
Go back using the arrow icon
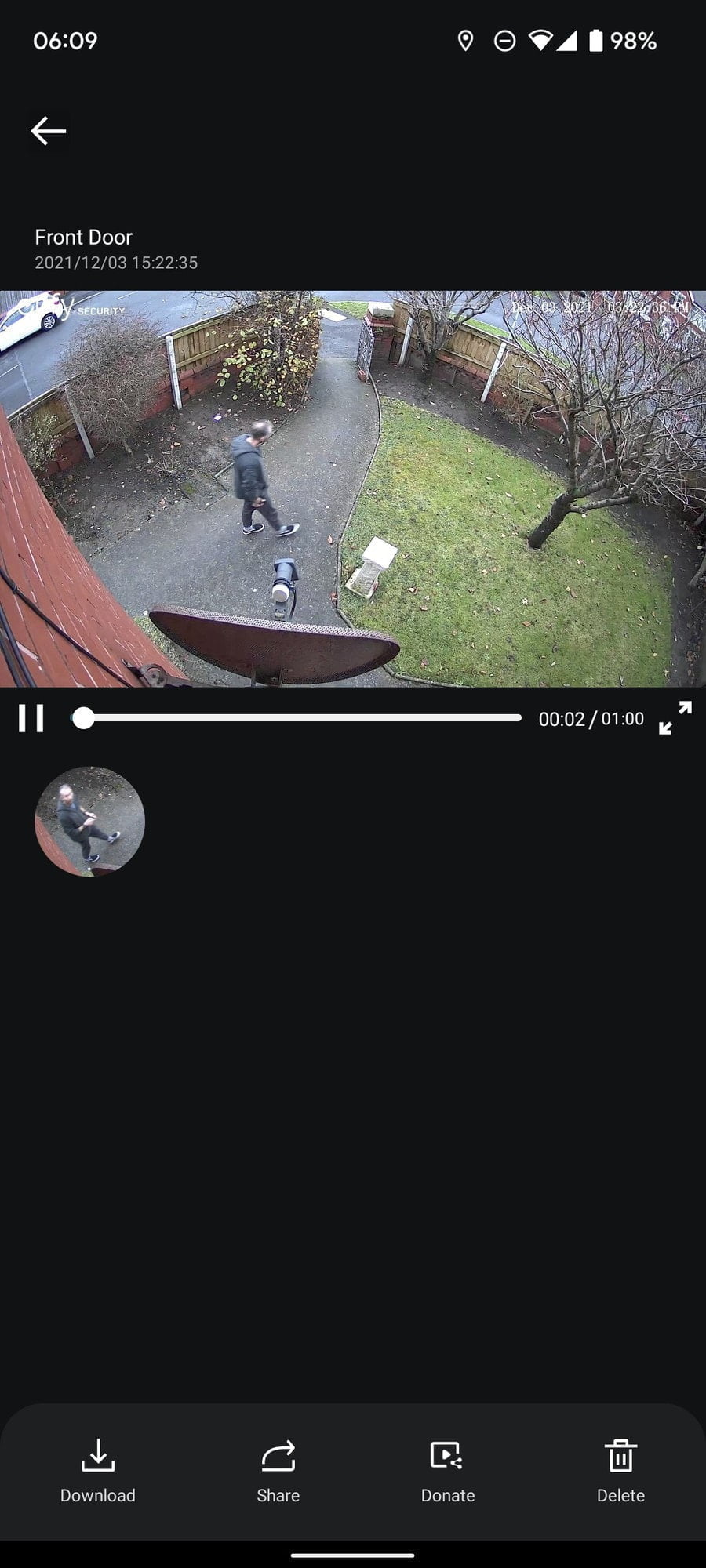[48, 131]
